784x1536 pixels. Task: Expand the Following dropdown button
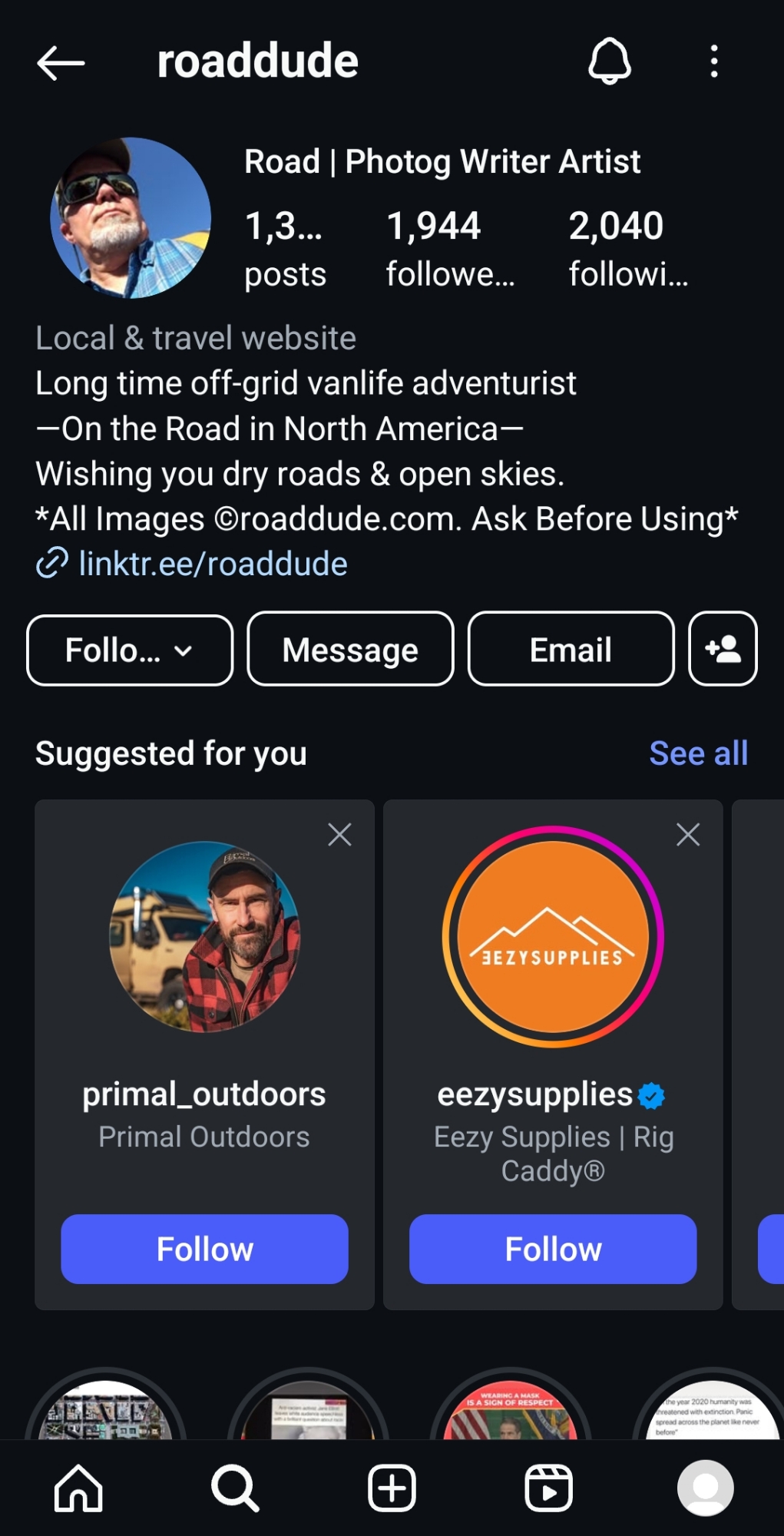[x=129, y=650]
